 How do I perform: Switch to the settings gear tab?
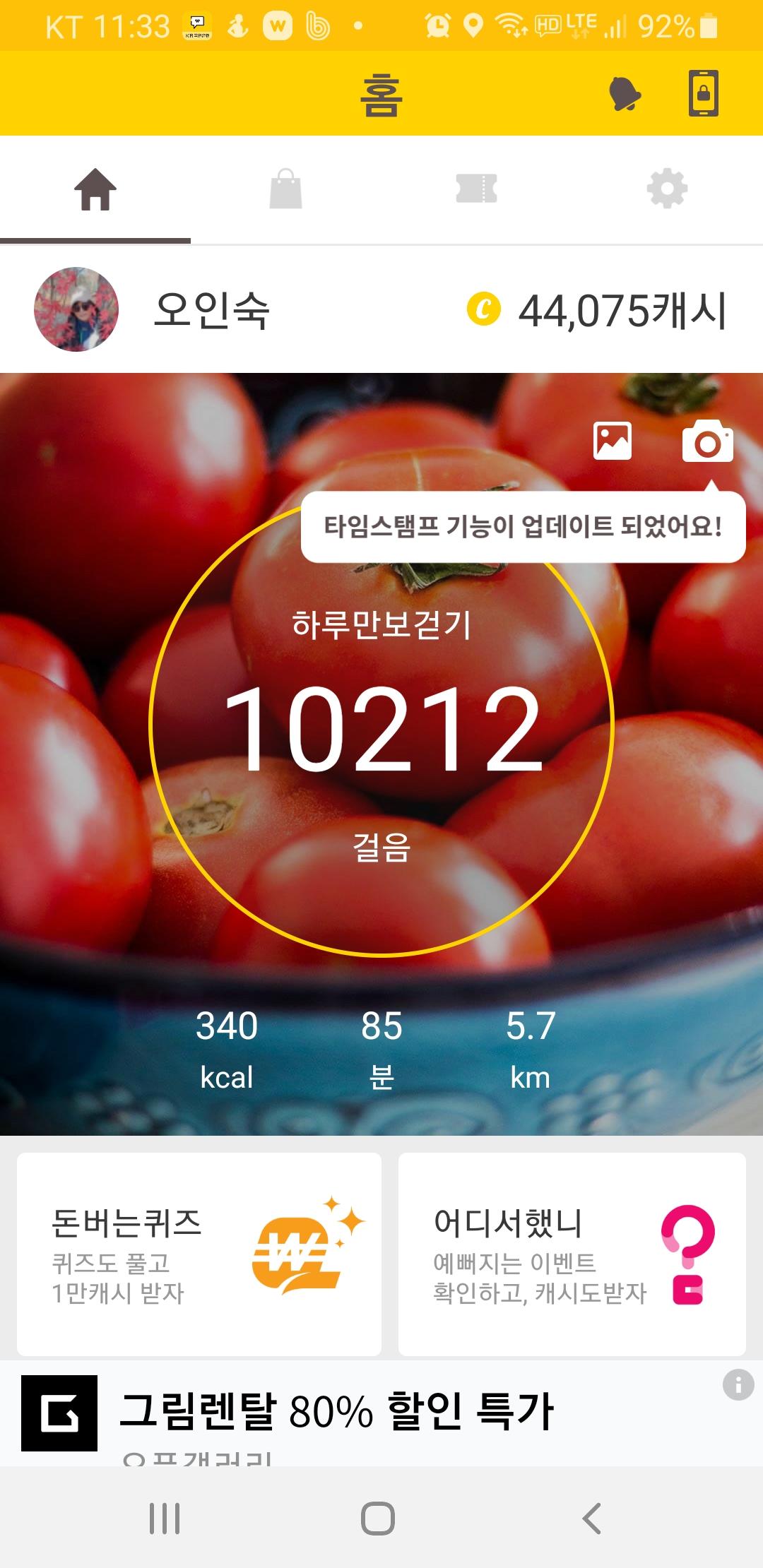pos(667,189)
